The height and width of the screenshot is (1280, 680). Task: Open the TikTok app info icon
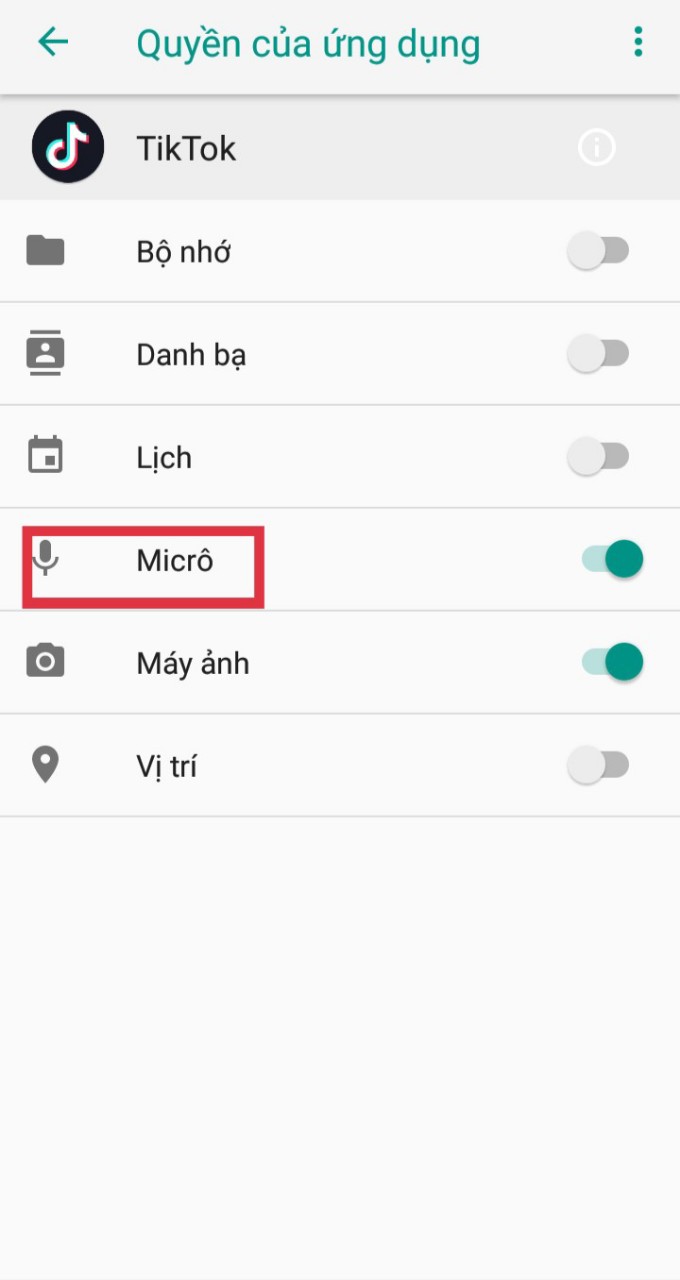click(x=597, y=148)
